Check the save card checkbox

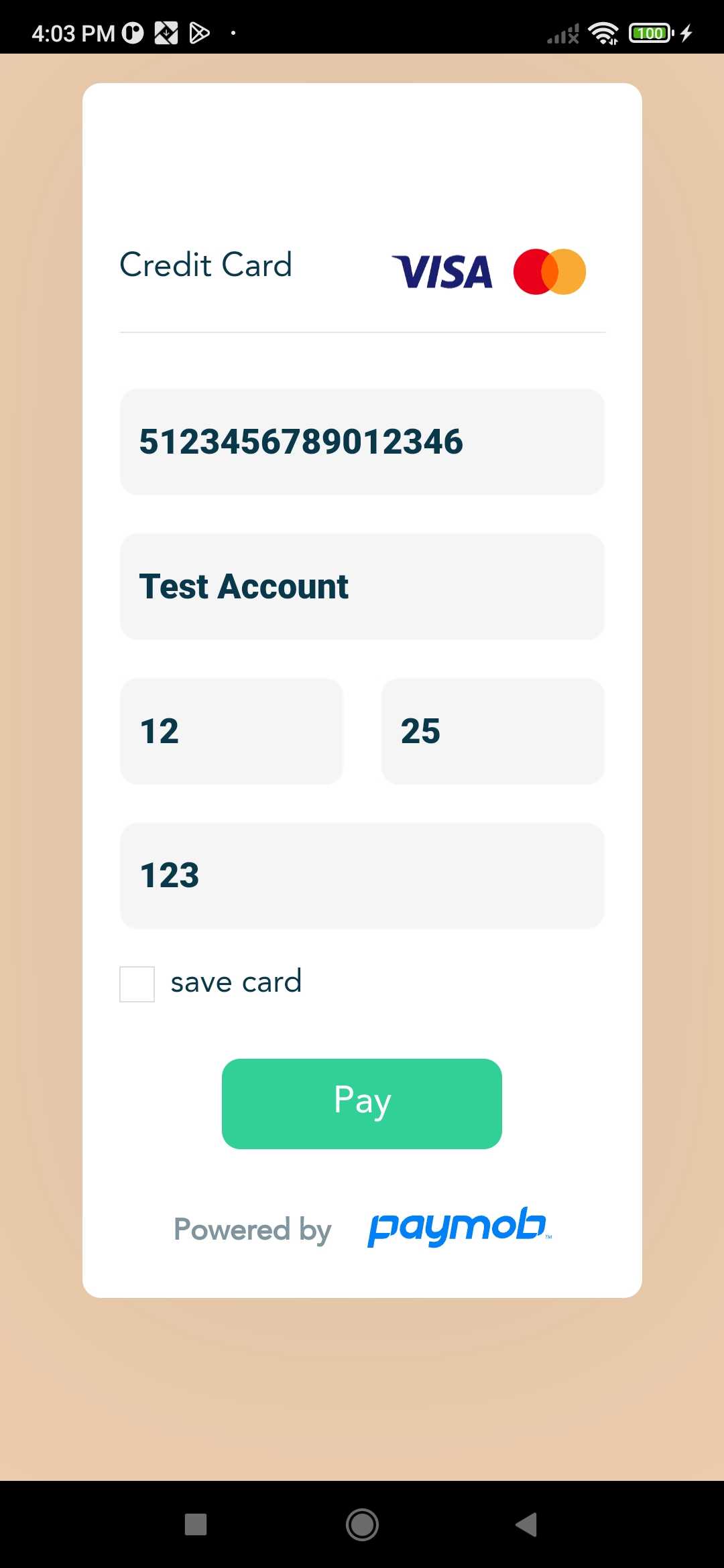(x=137, y=984)
